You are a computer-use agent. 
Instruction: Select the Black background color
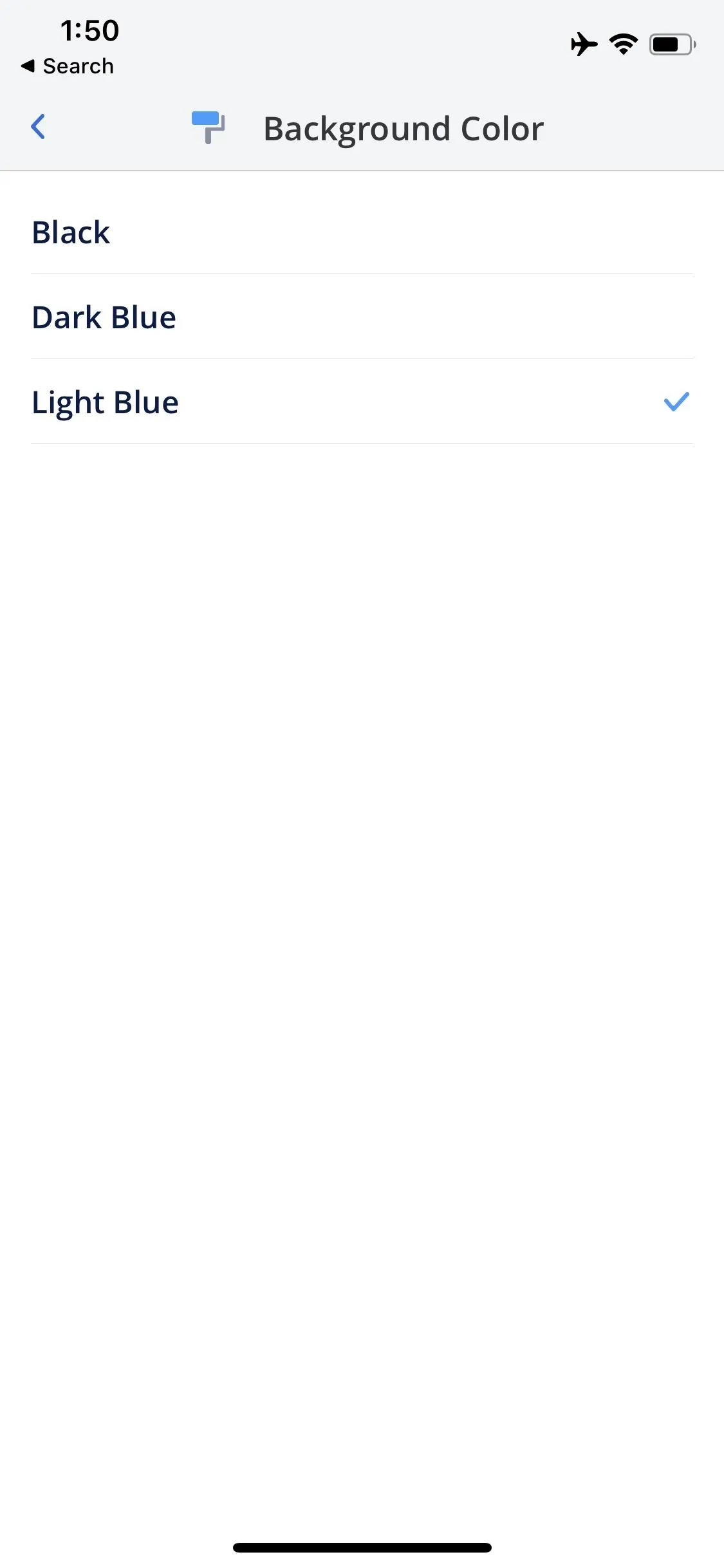[x=362, y=232]
